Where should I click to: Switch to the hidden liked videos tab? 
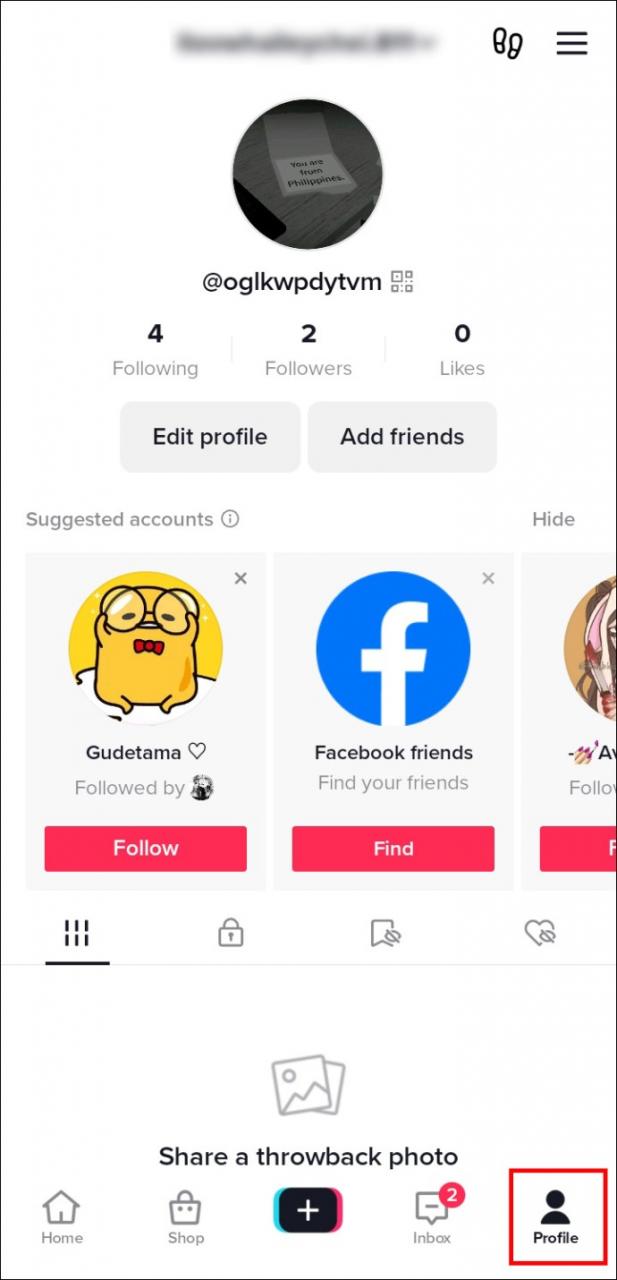(x=540, y=933)
